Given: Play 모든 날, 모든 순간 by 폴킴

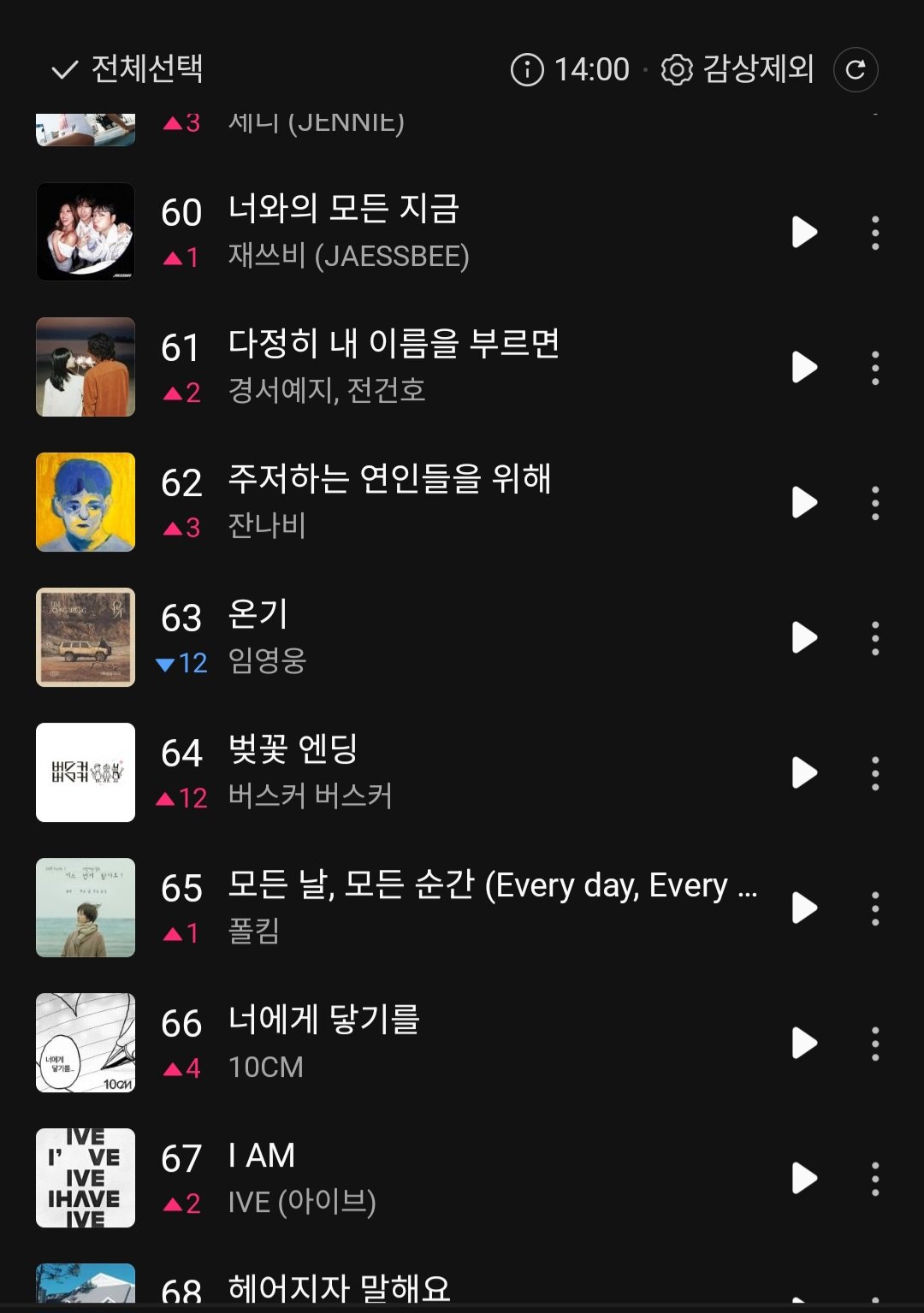Looking at the screenshot, I should (804, 908).
